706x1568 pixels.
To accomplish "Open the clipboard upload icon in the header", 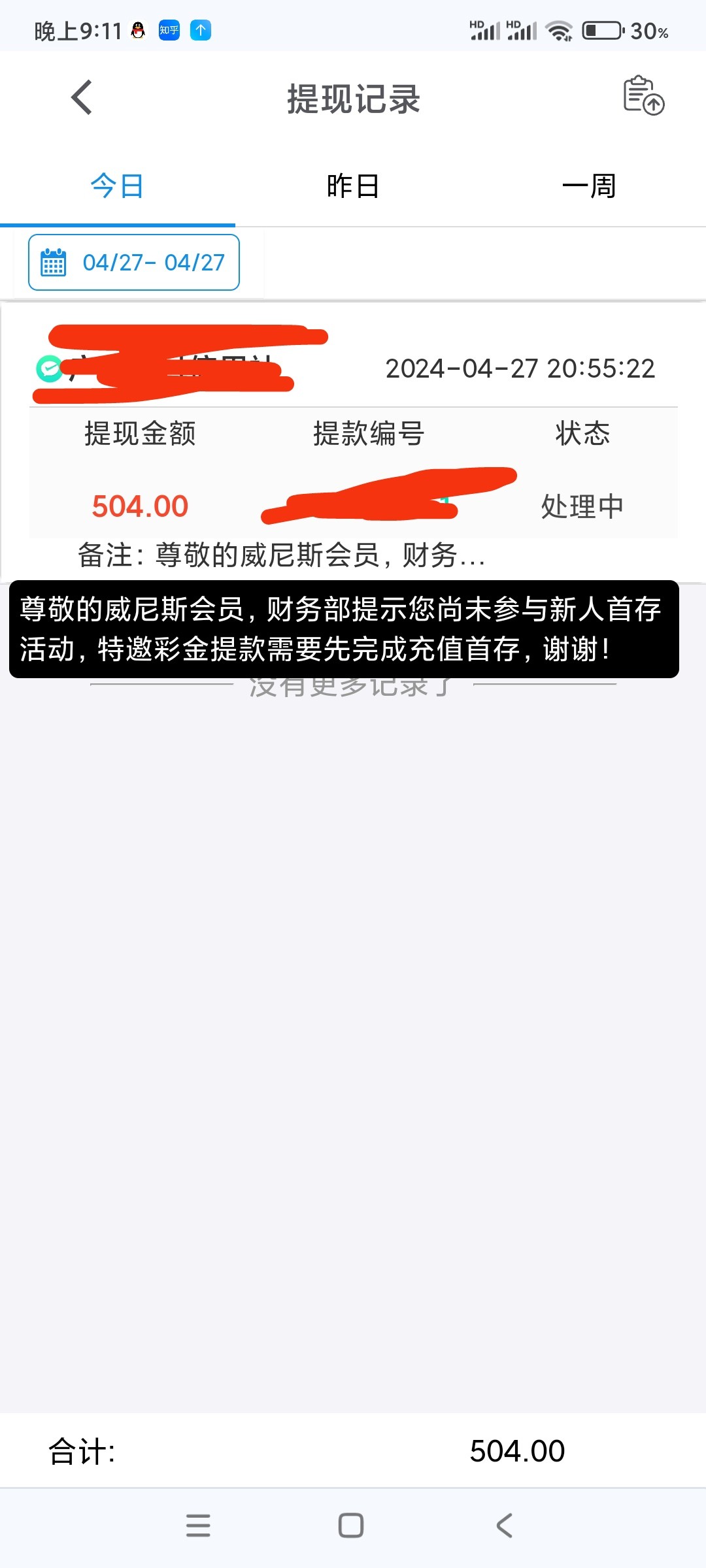I will click(x=643, y=95).
